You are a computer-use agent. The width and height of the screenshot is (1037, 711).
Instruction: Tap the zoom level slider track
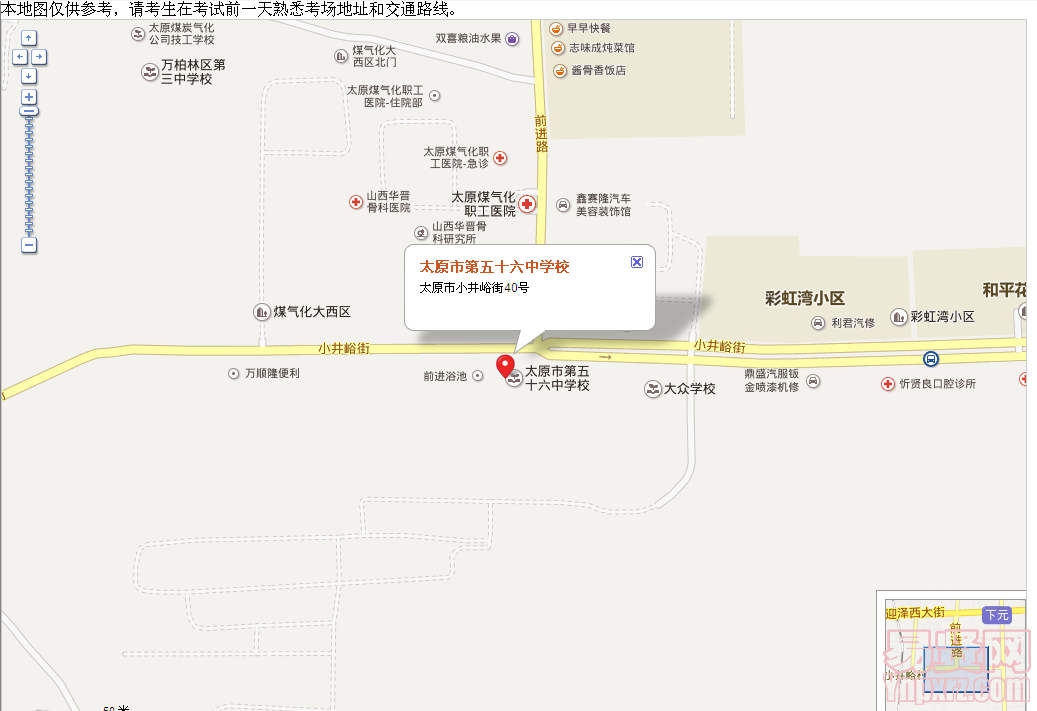pyautogui.click(x=29, y=170)
